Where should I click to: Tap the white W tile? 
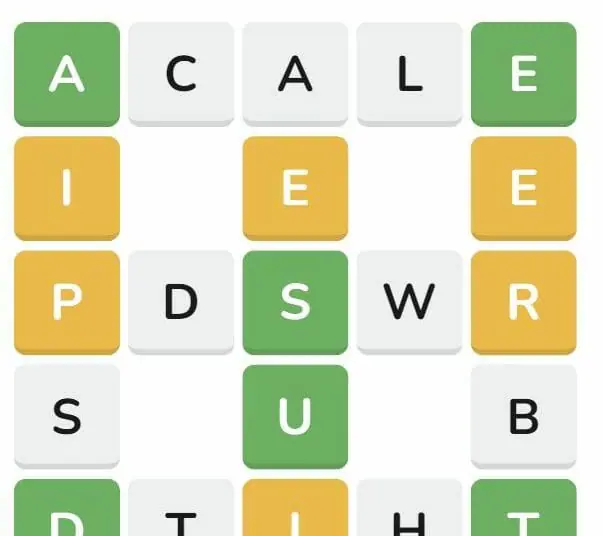pos(409,302)
